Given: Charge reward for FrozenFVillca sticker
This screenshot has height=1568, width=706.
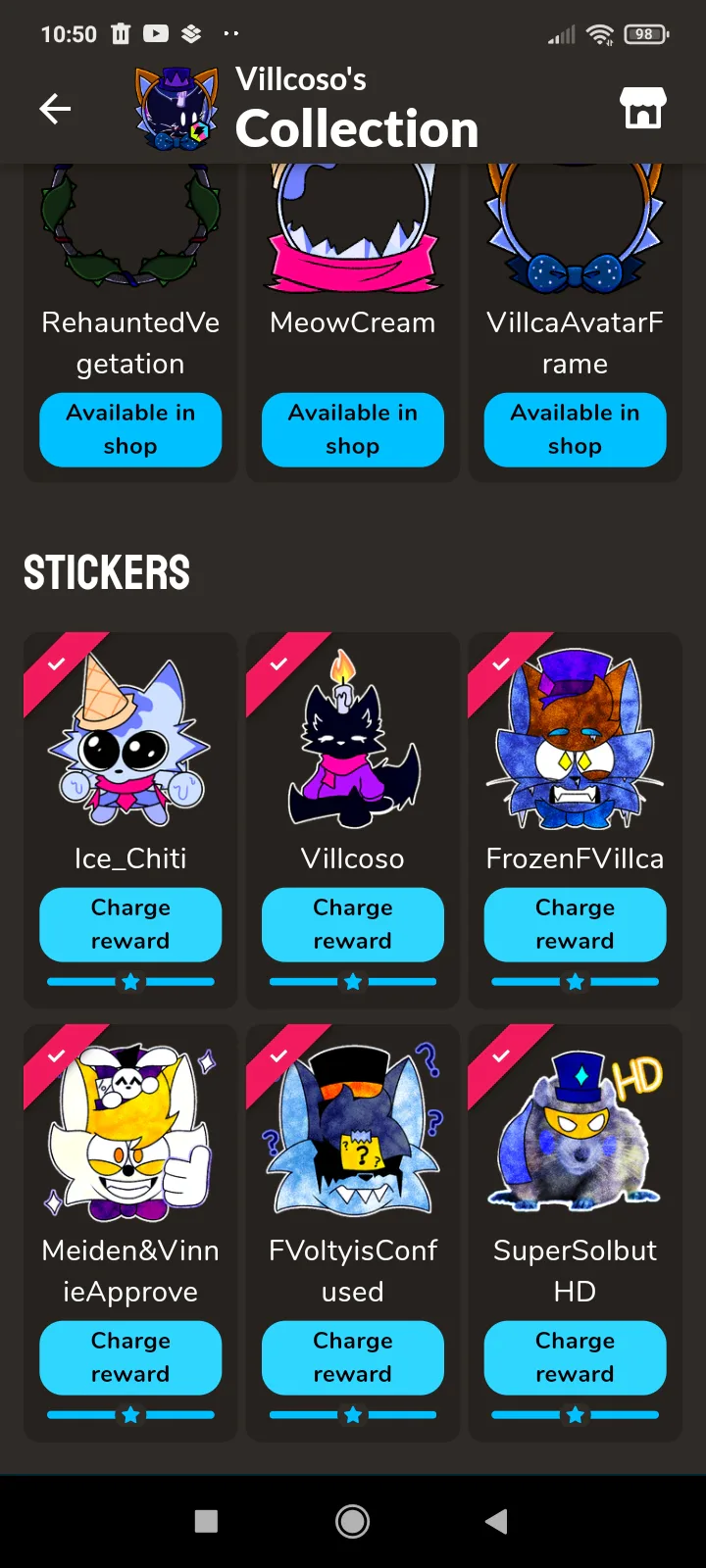Looking at the screenshot, I should 575,924.
